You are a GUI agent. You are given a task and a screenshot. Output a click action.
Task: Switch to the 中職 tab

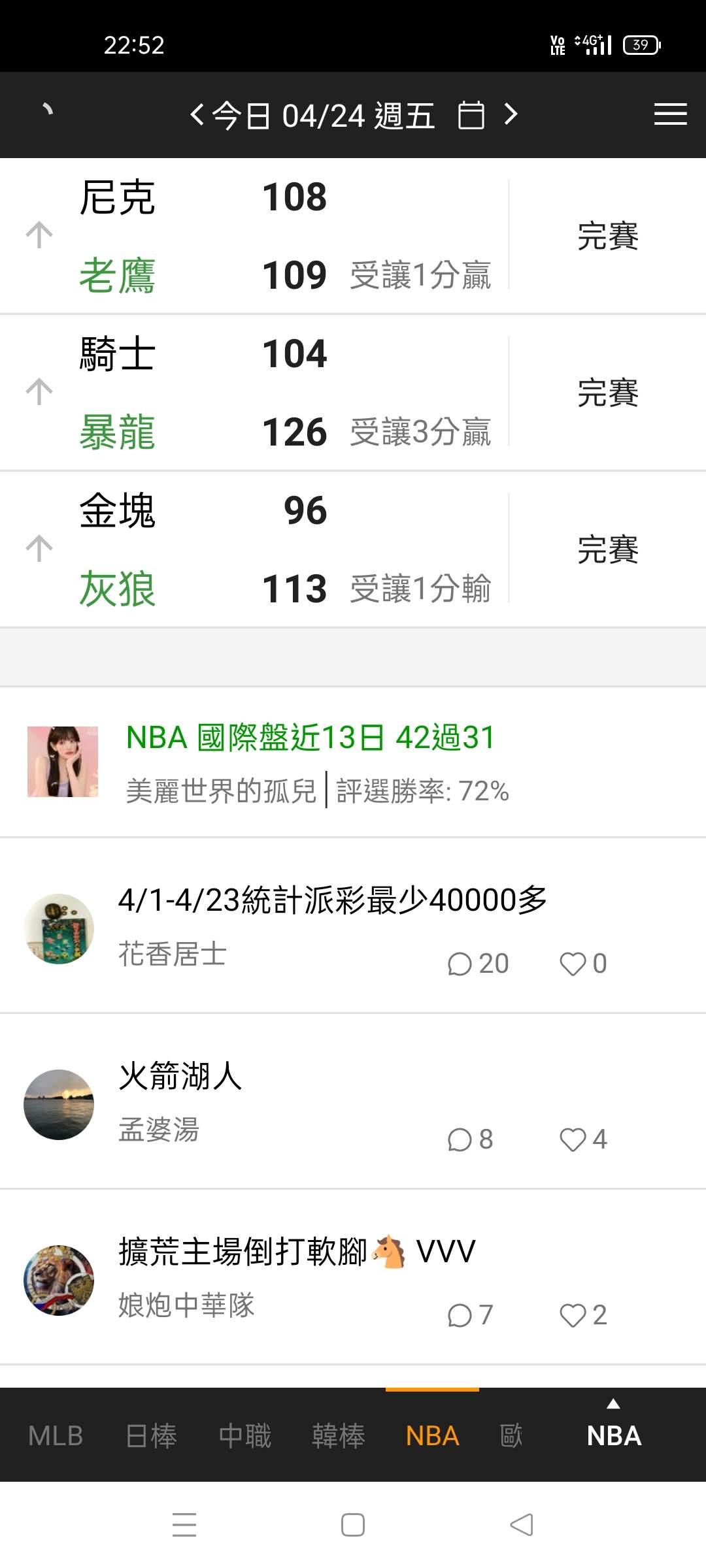pos(244,1436)
